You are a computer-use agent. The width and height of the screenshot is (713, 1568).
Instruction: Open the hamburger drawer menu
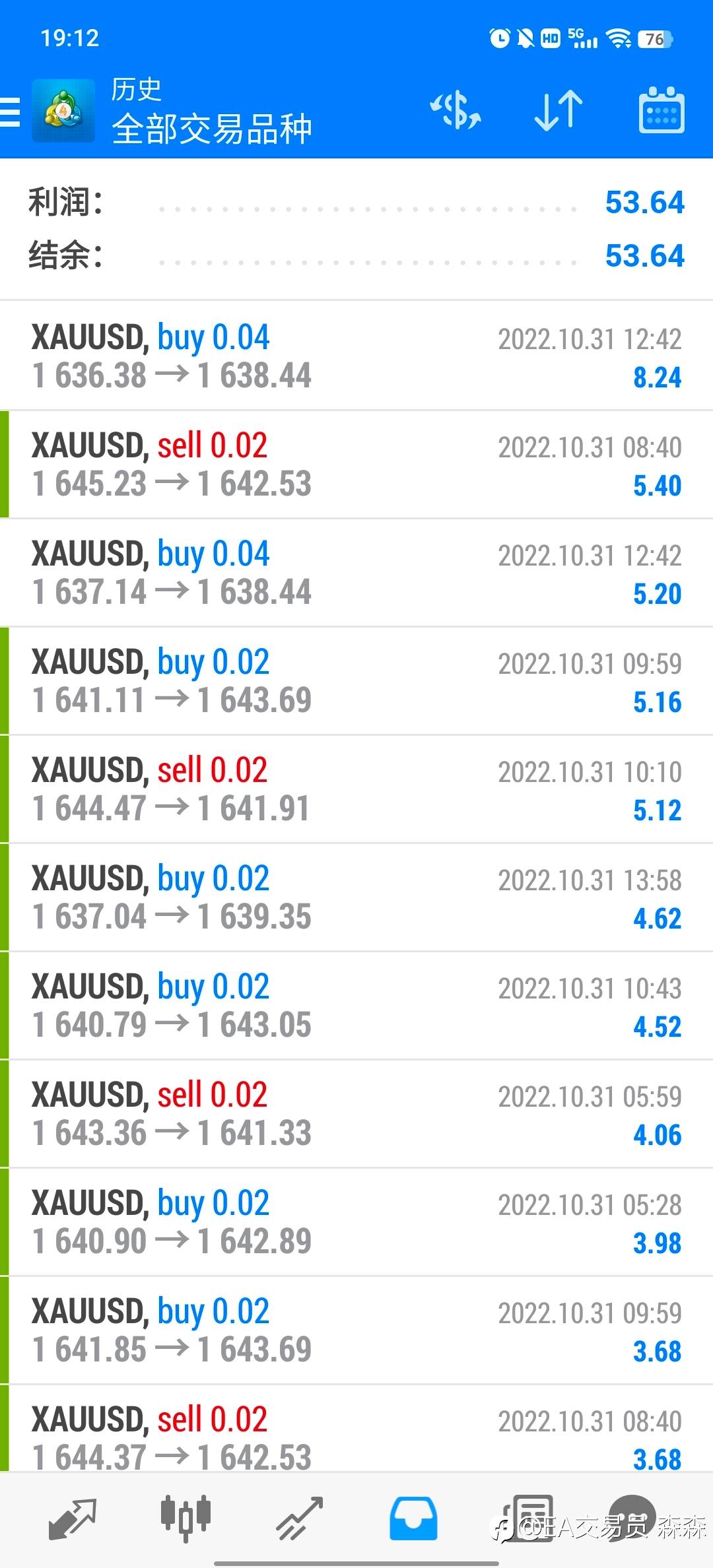coord(10,112)
